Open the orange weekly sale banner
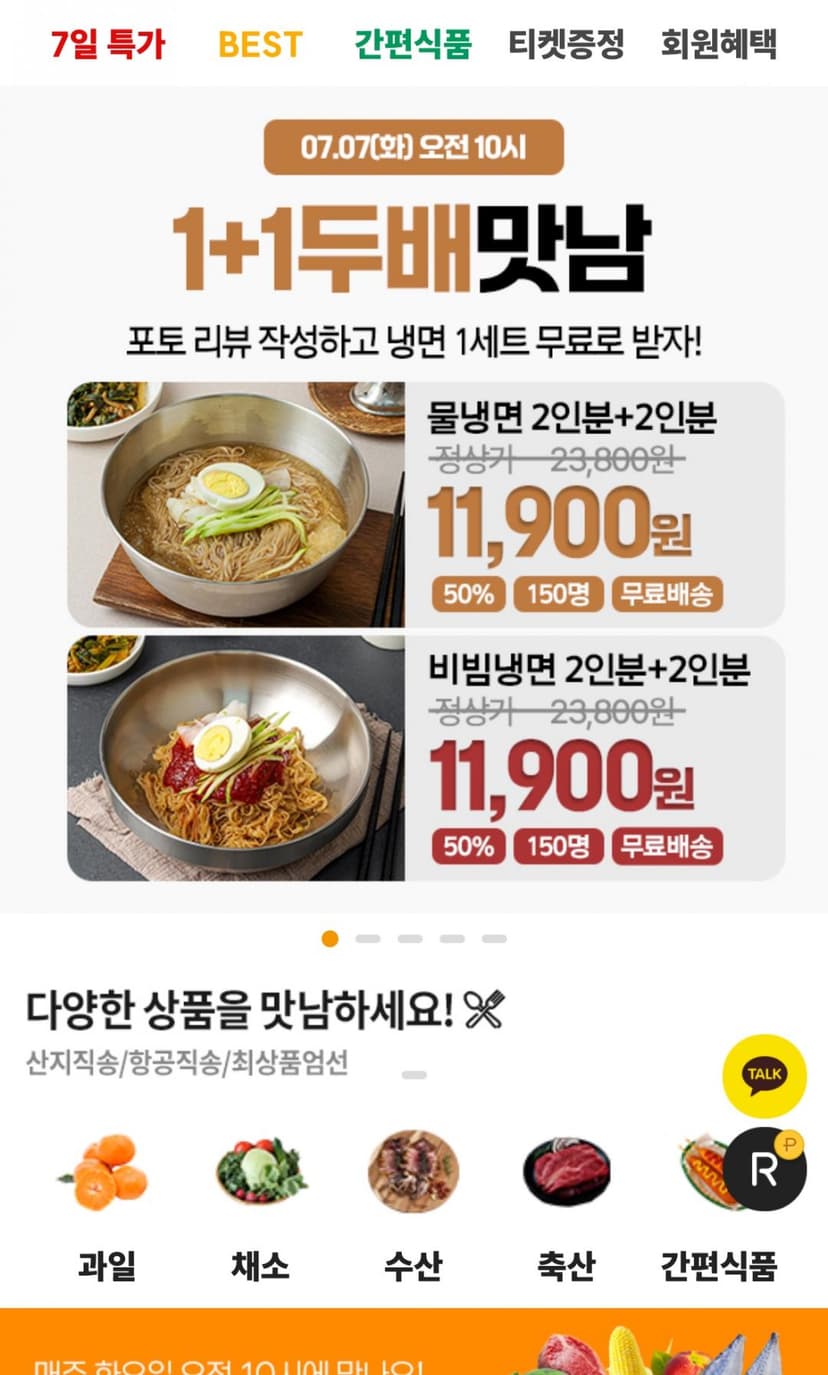 point(414,1342)
